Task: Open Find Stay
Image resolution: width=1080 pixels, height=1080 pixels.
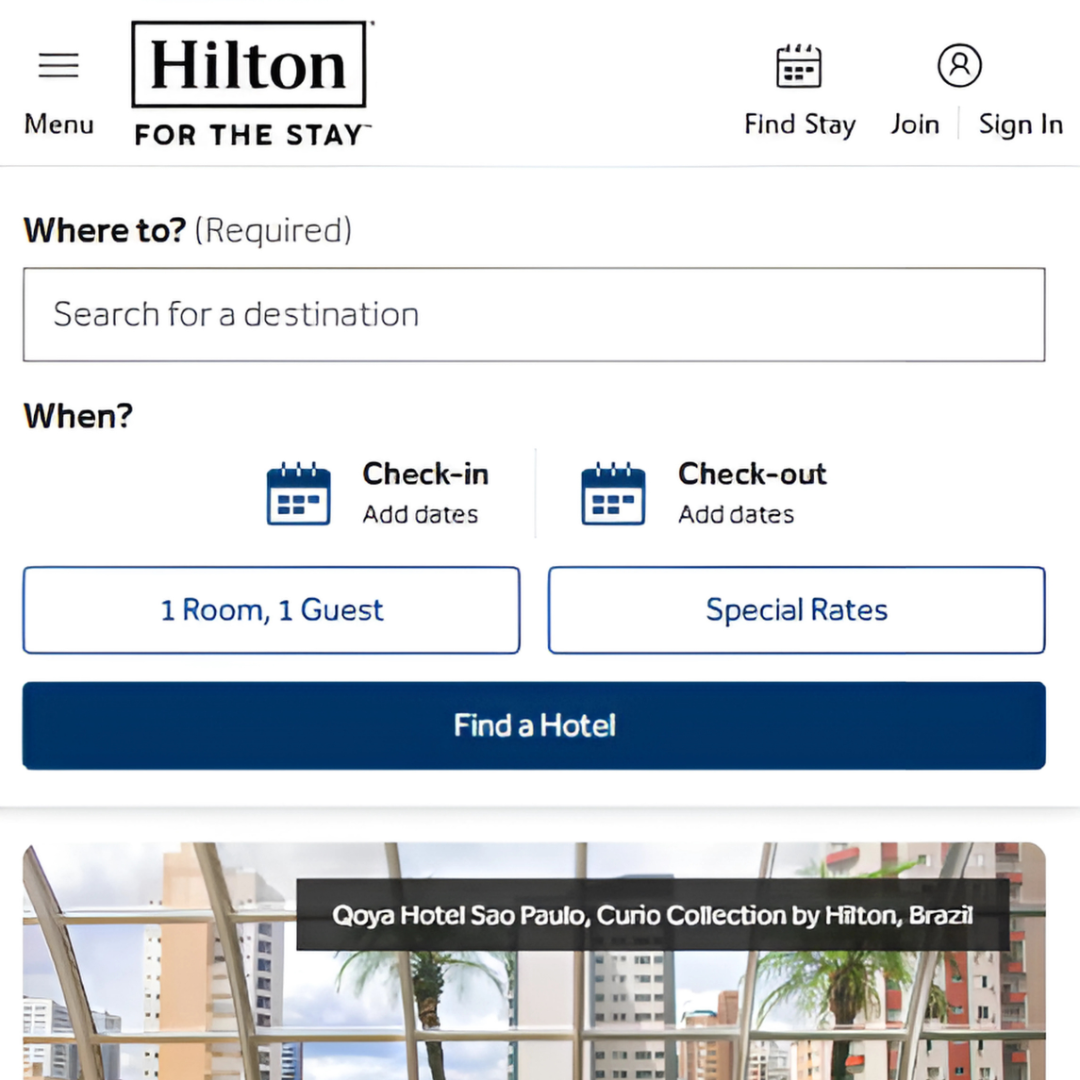Action: tap(799, 90)
